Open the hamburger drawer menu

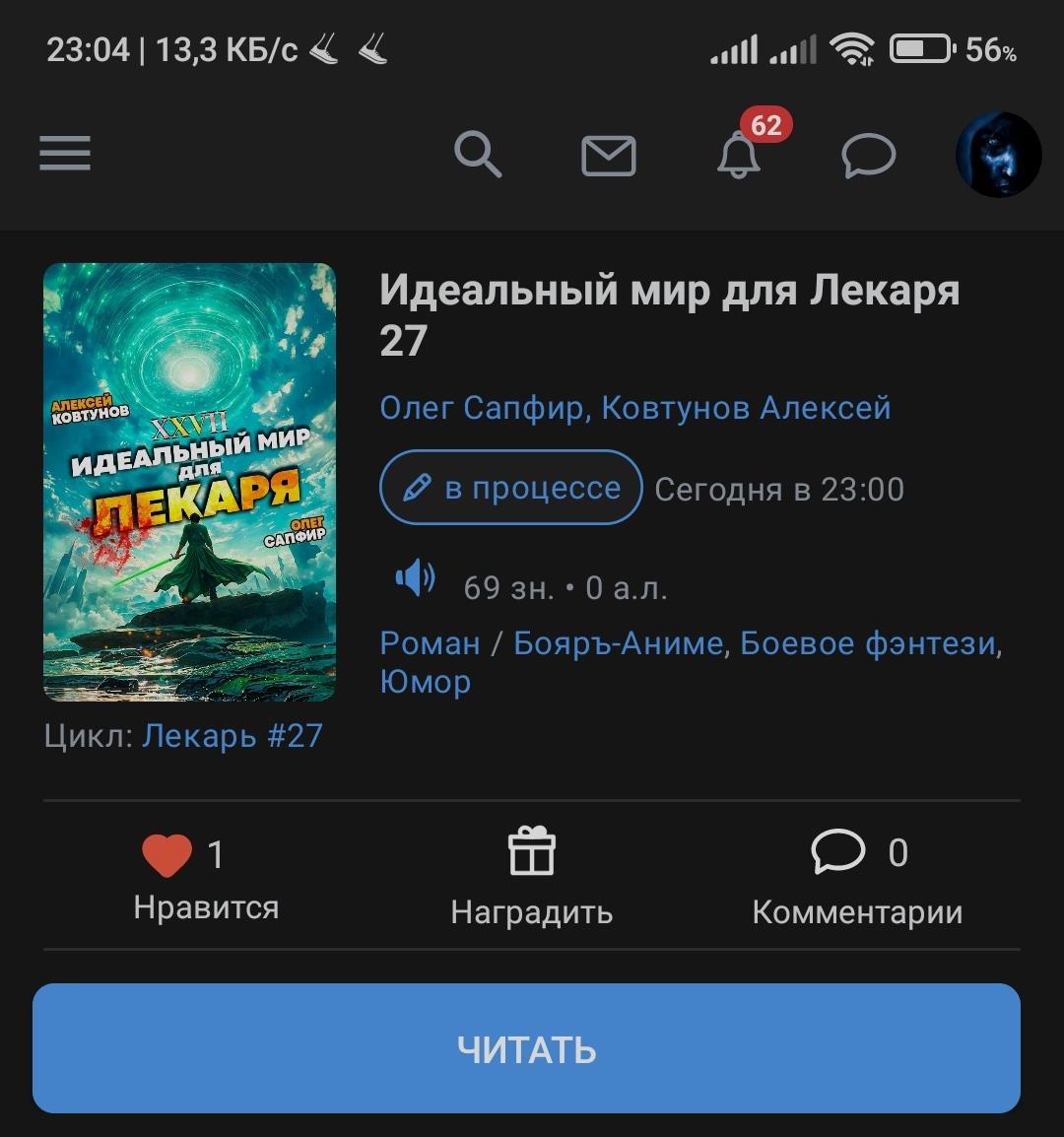point(65,154)
